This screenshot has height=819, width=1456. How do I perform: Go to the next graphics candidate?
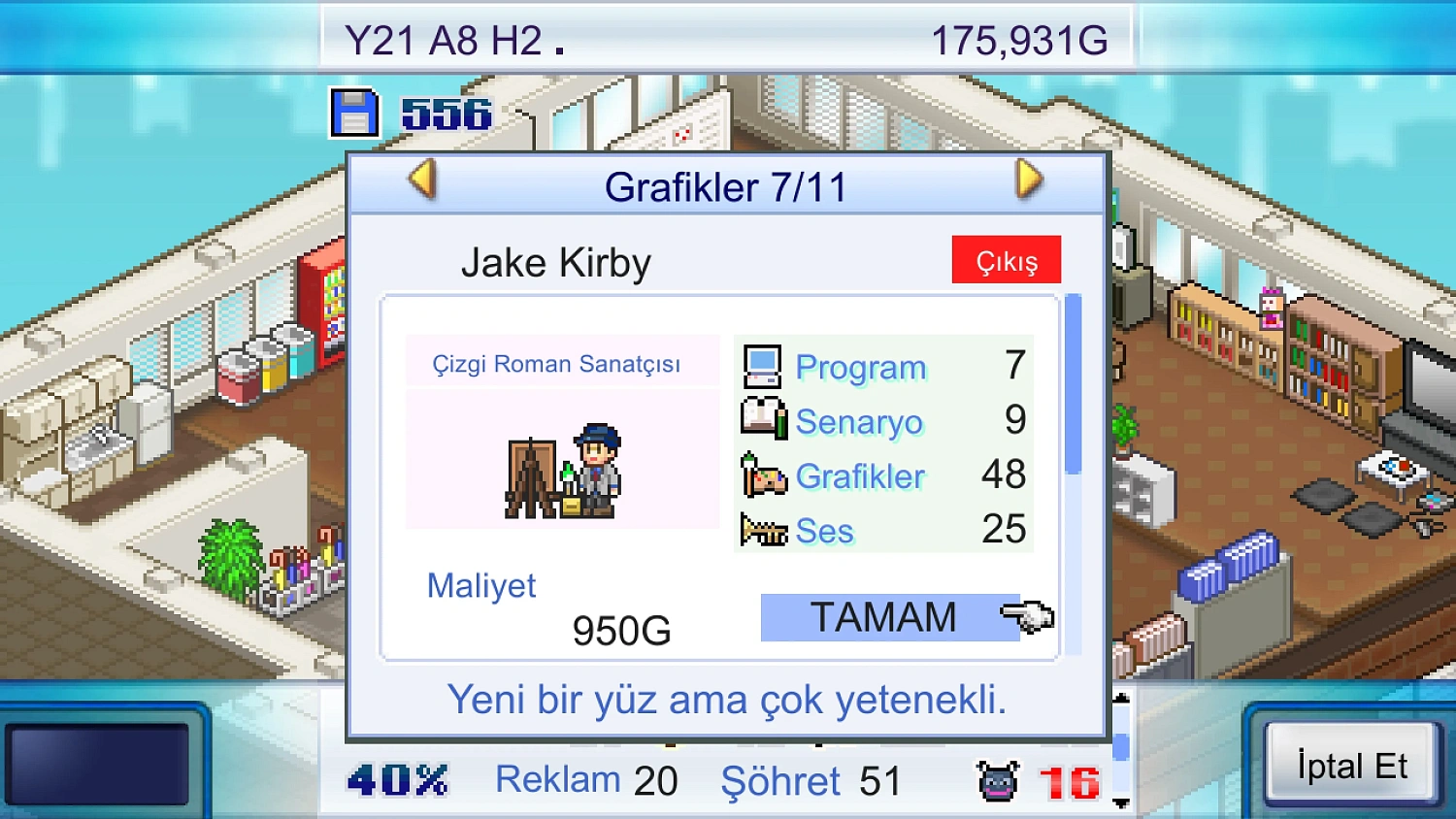point(1028,180)
